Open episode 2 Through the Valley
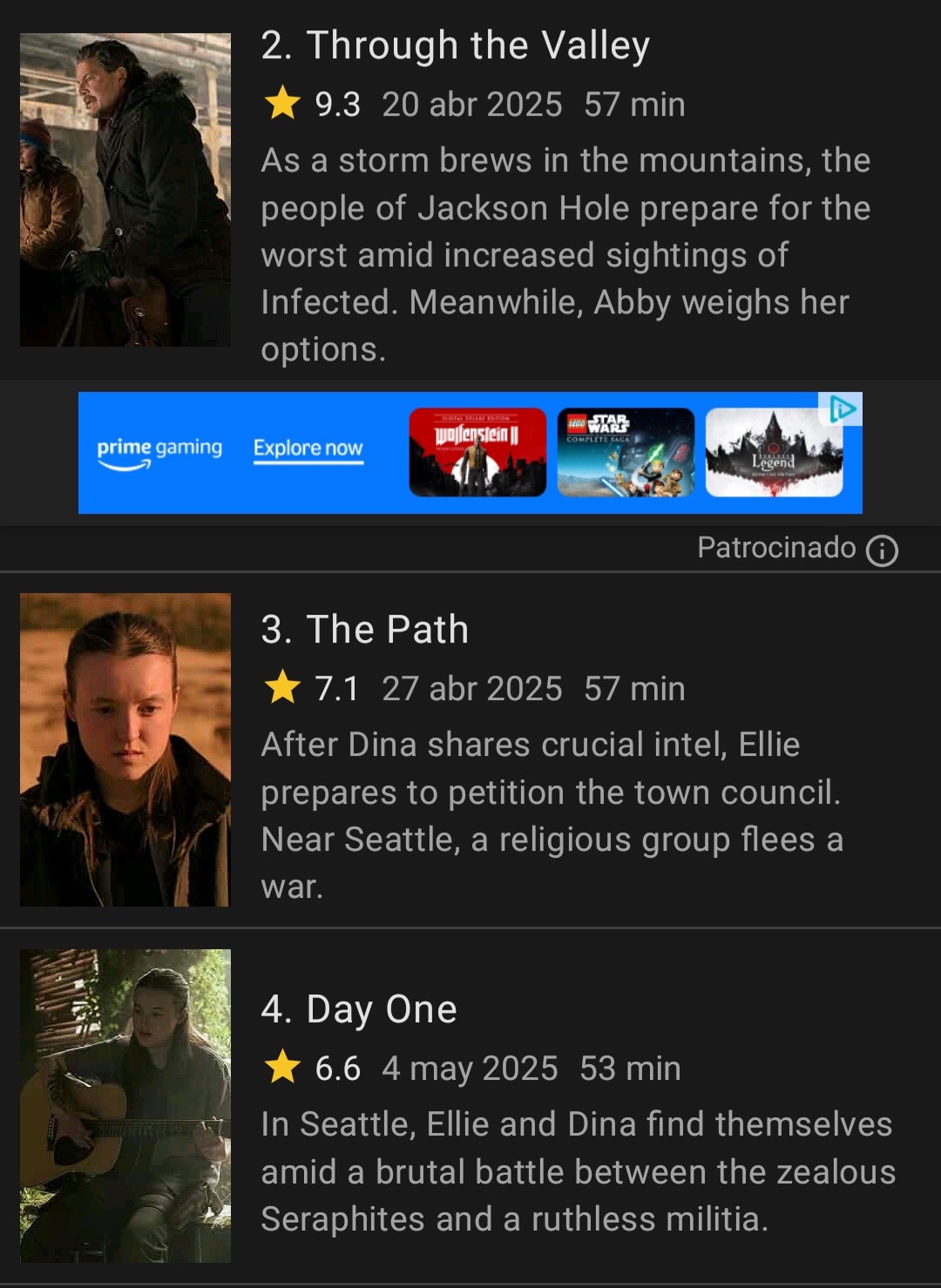 [455, 46]
